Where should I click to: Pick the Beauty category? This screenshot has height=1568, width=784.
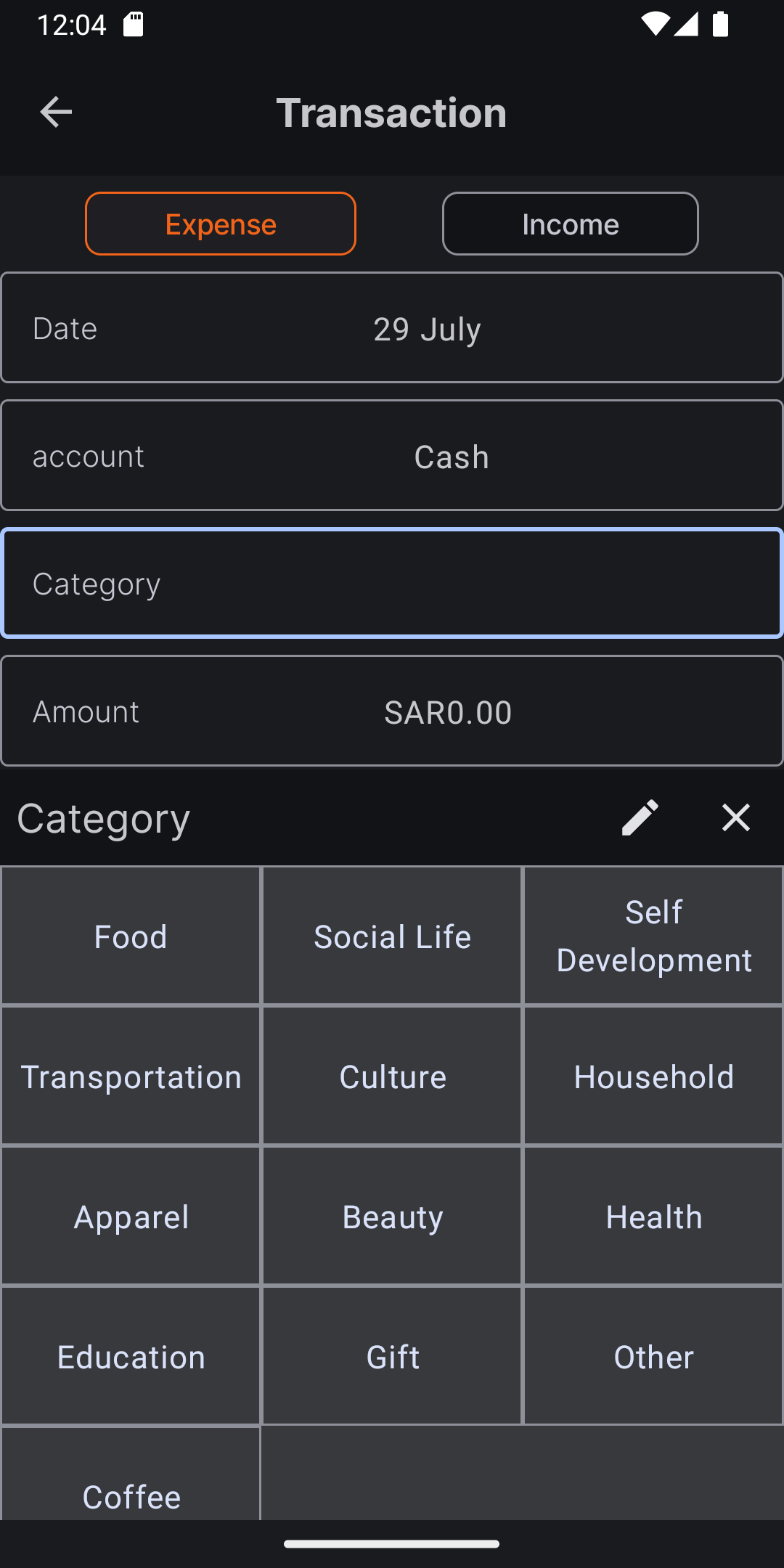click(x=392, y=1216)
